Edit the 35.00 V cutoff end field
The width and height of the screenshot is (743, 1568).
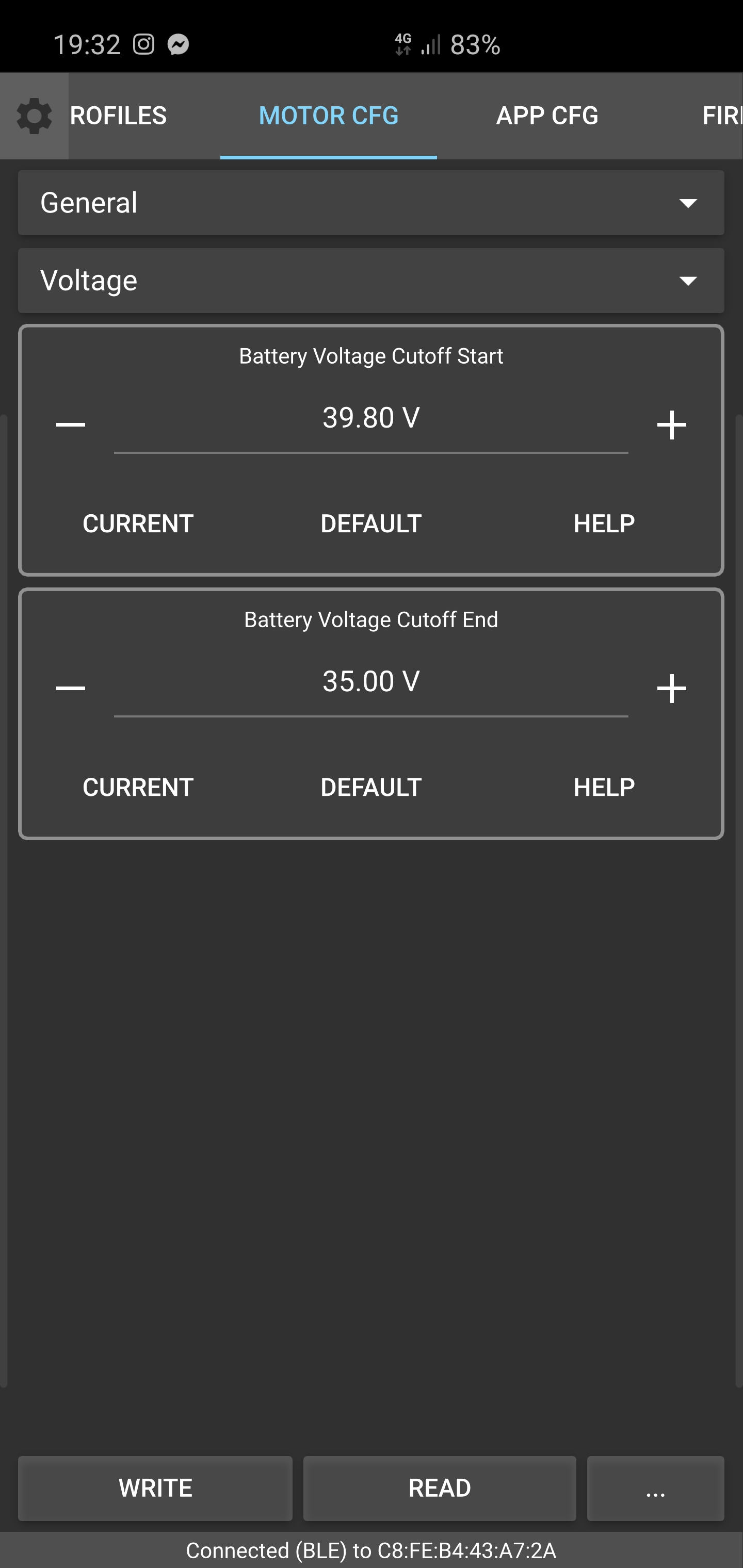coord(371,682)
